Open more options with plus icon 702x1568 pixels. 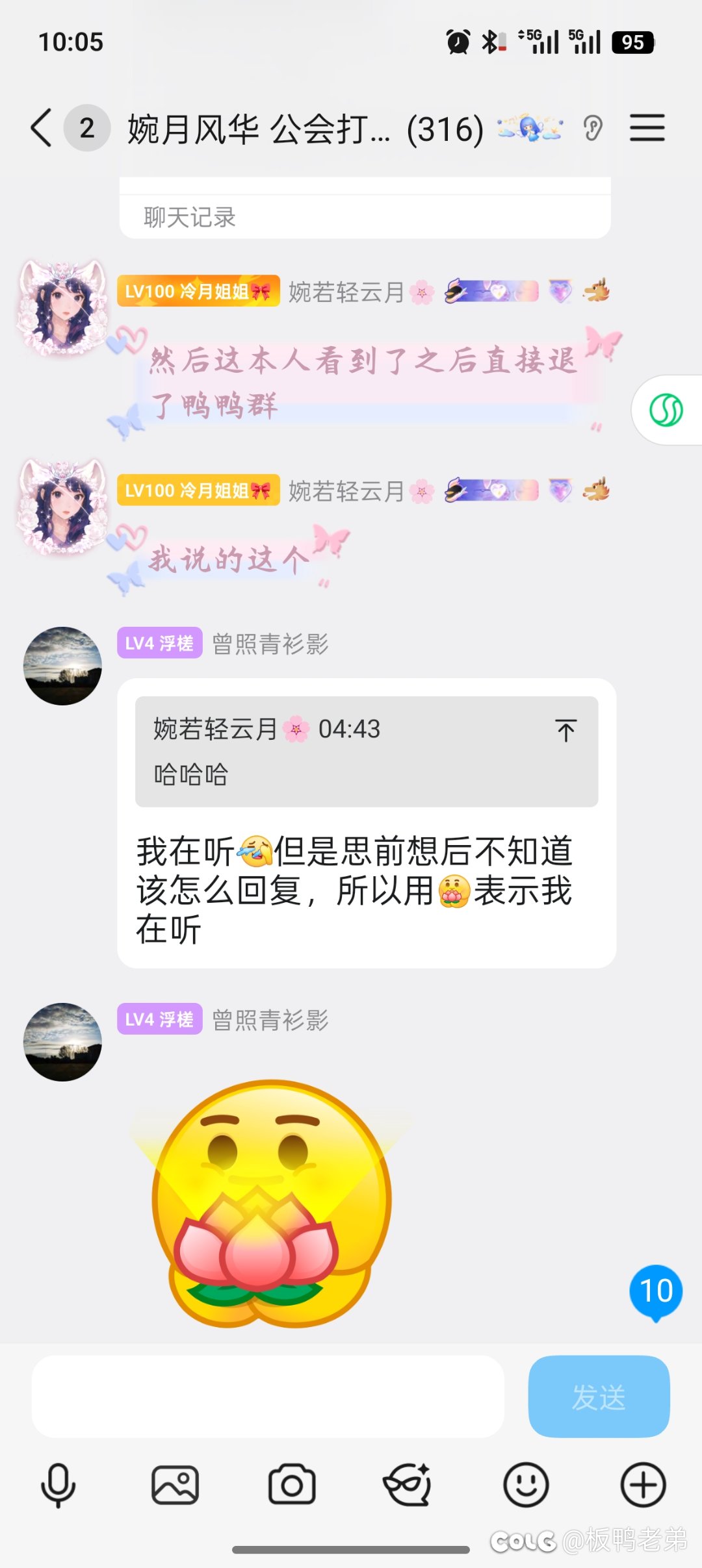[x=643, y=1485]
